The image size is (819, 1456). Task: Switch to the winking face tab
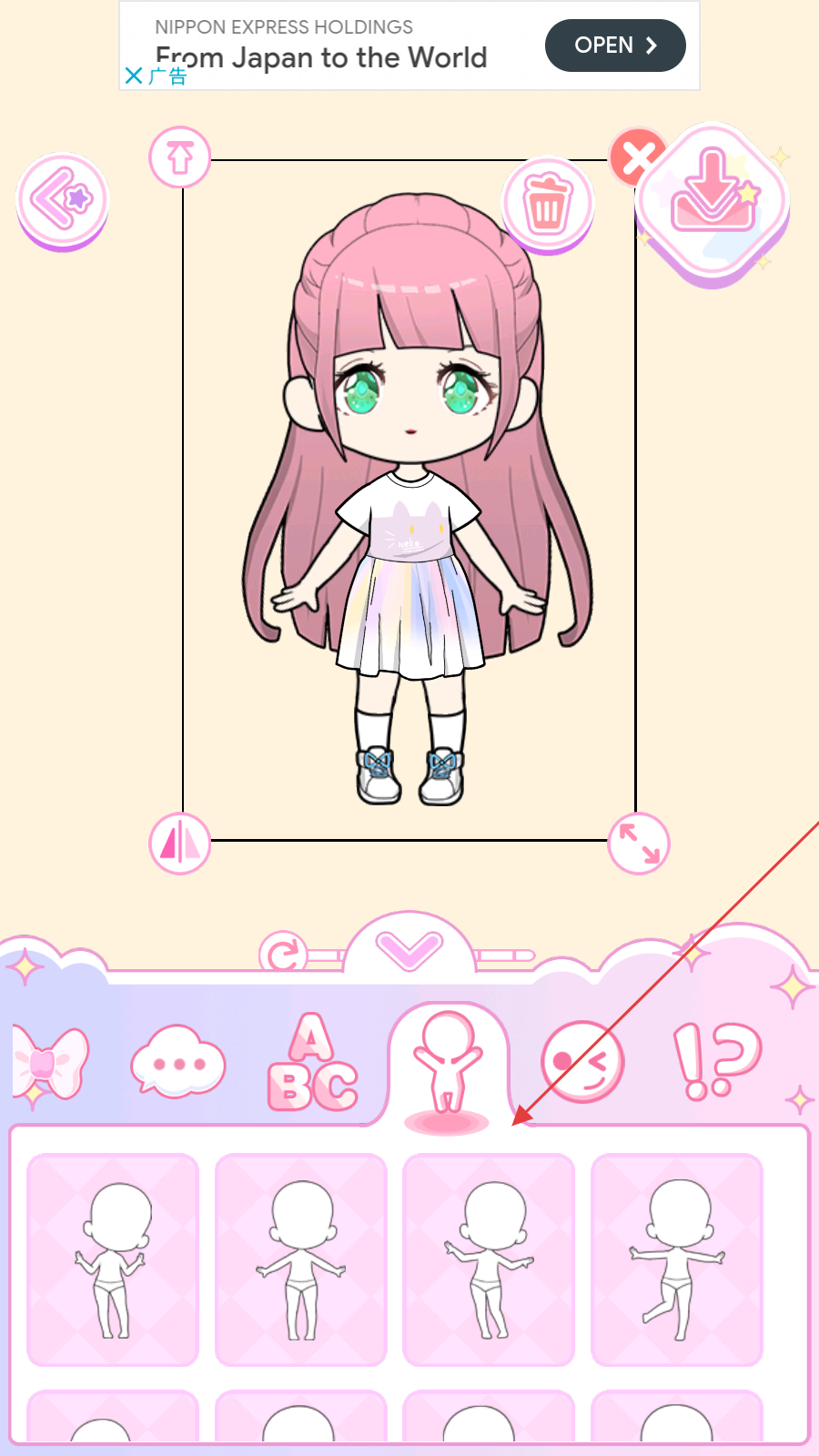pos(582,1061)
